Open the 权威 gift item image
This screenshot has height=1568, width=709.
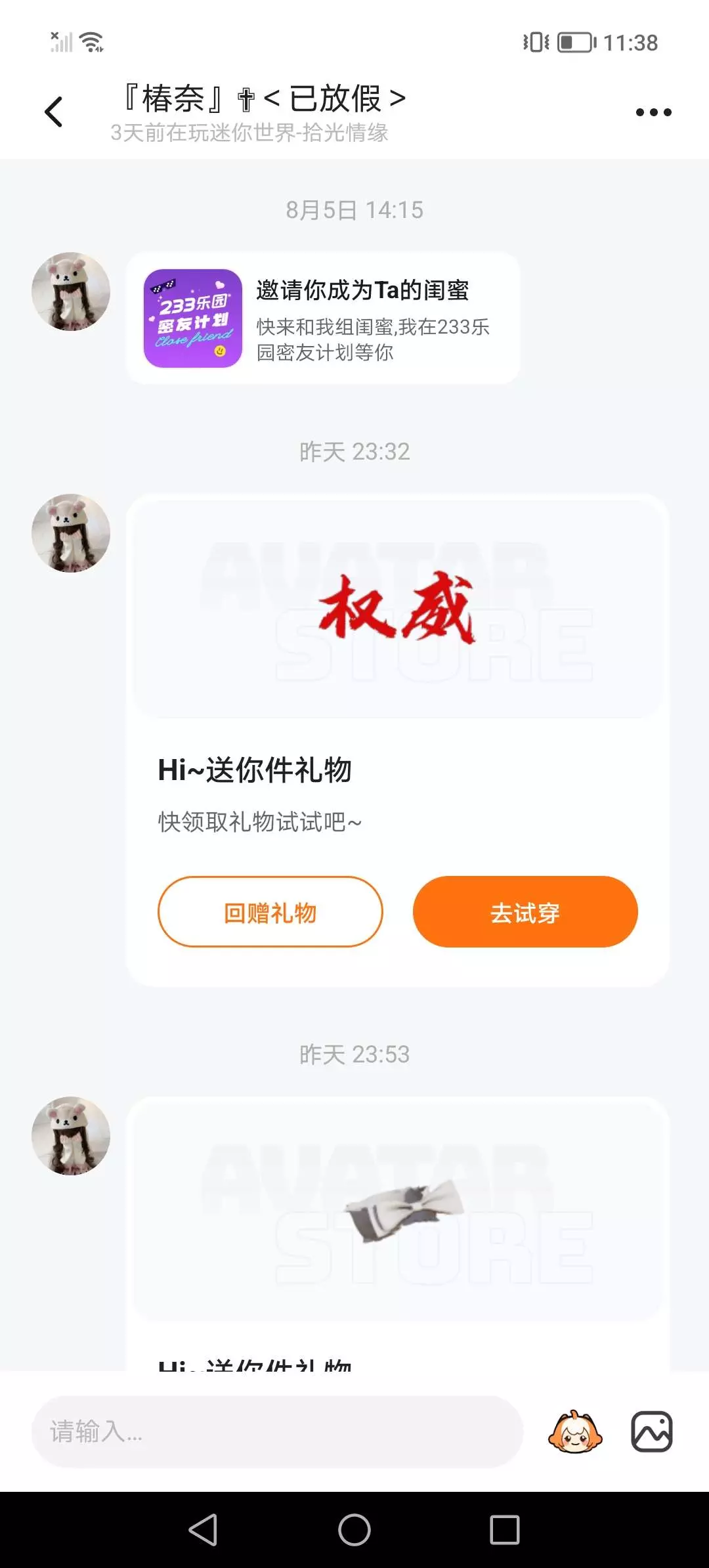[x=397, y=609]
